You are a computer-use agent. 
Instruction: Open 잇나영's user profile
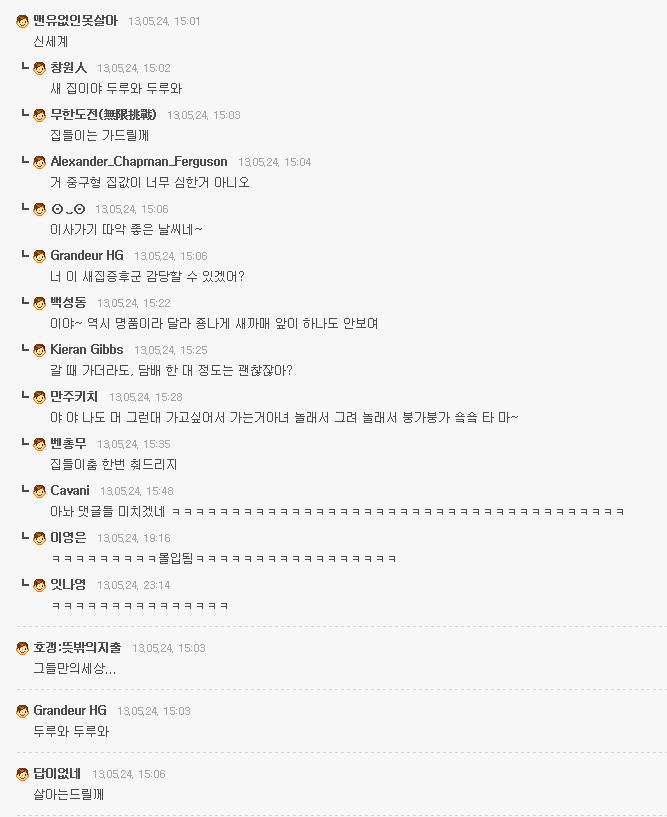click(x=68, y=584)
